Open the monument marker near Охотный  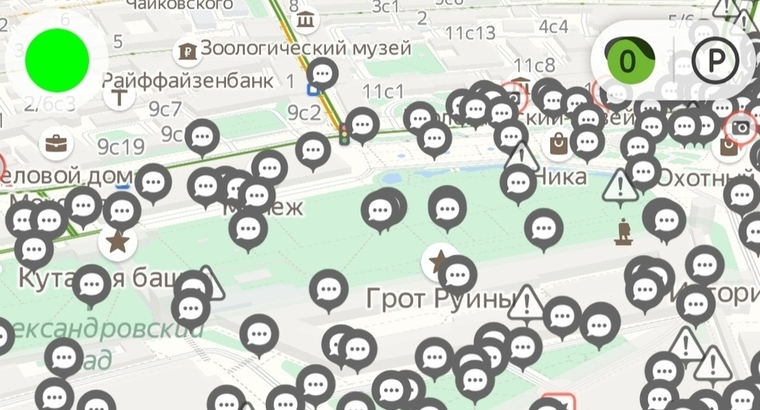pos(626,233)
